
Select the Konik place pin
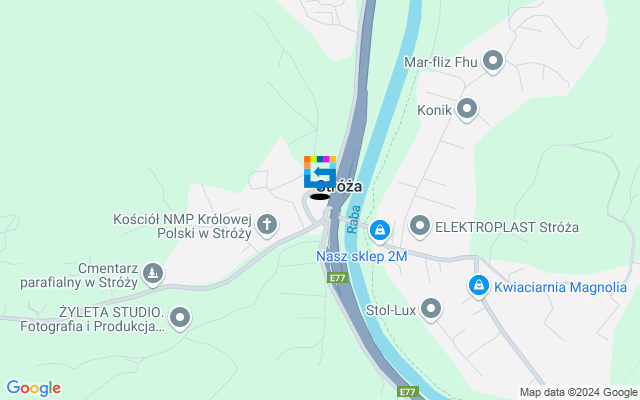pos(467,108)
